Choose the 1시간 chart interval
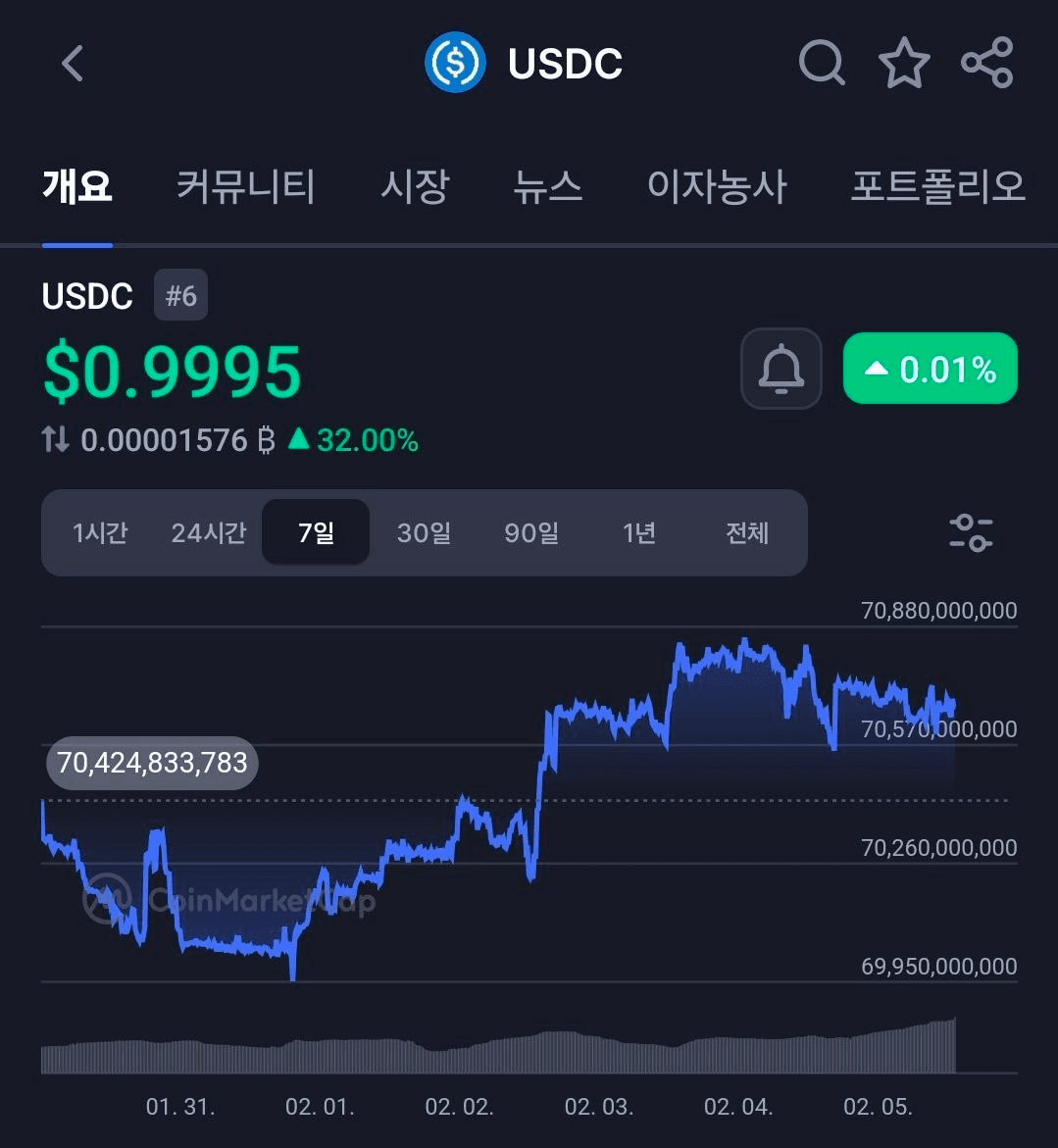1058x1148 pixels. [99, 532]
